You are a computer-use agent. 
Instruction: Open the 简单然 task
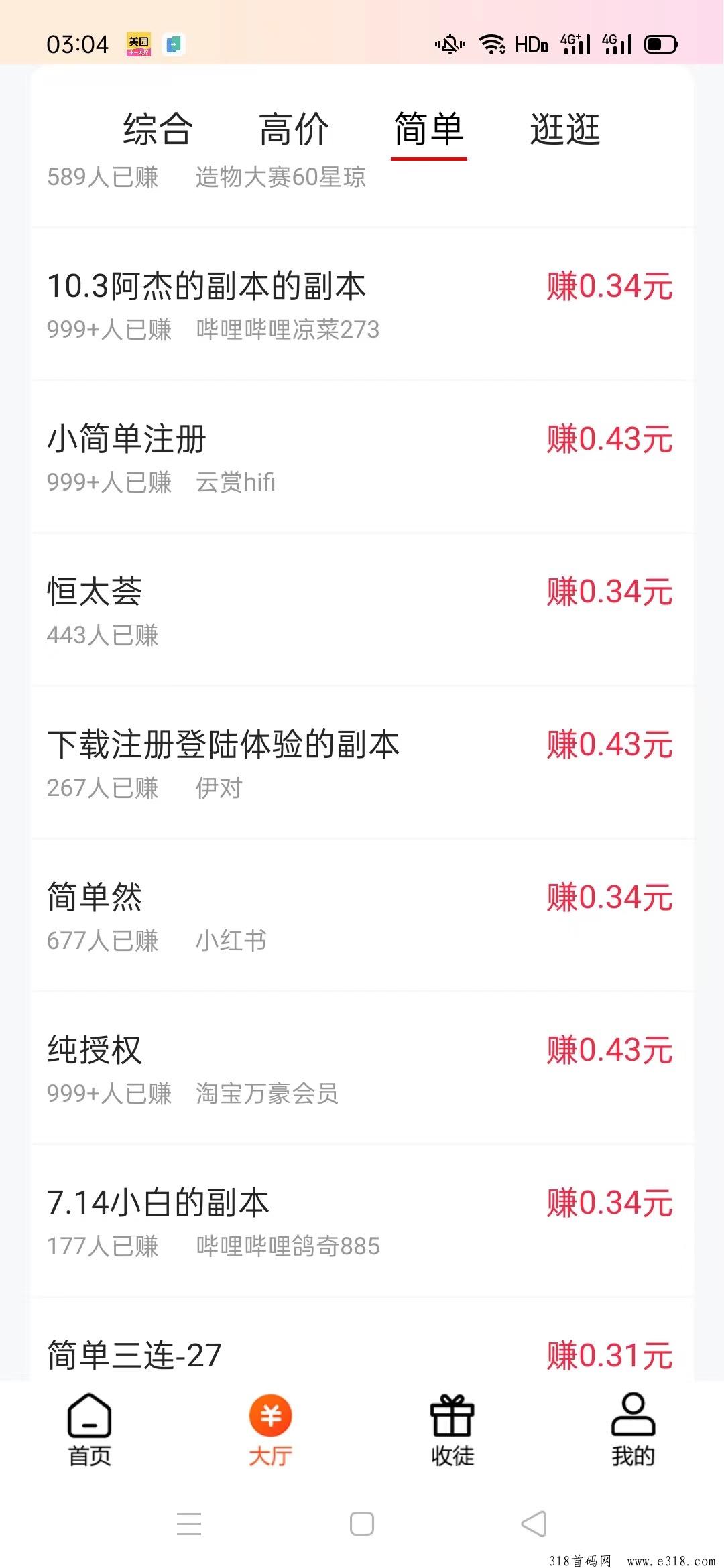362,916
